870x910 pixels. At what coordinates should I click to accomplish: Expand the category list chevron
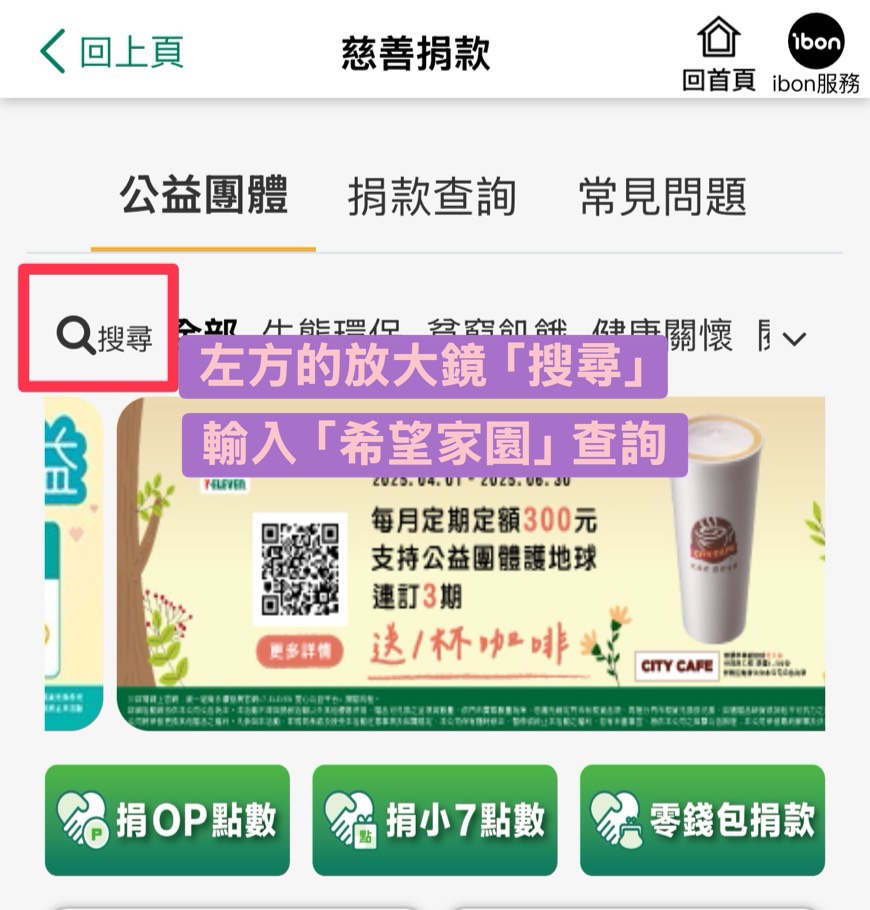(x=794, y=339)
